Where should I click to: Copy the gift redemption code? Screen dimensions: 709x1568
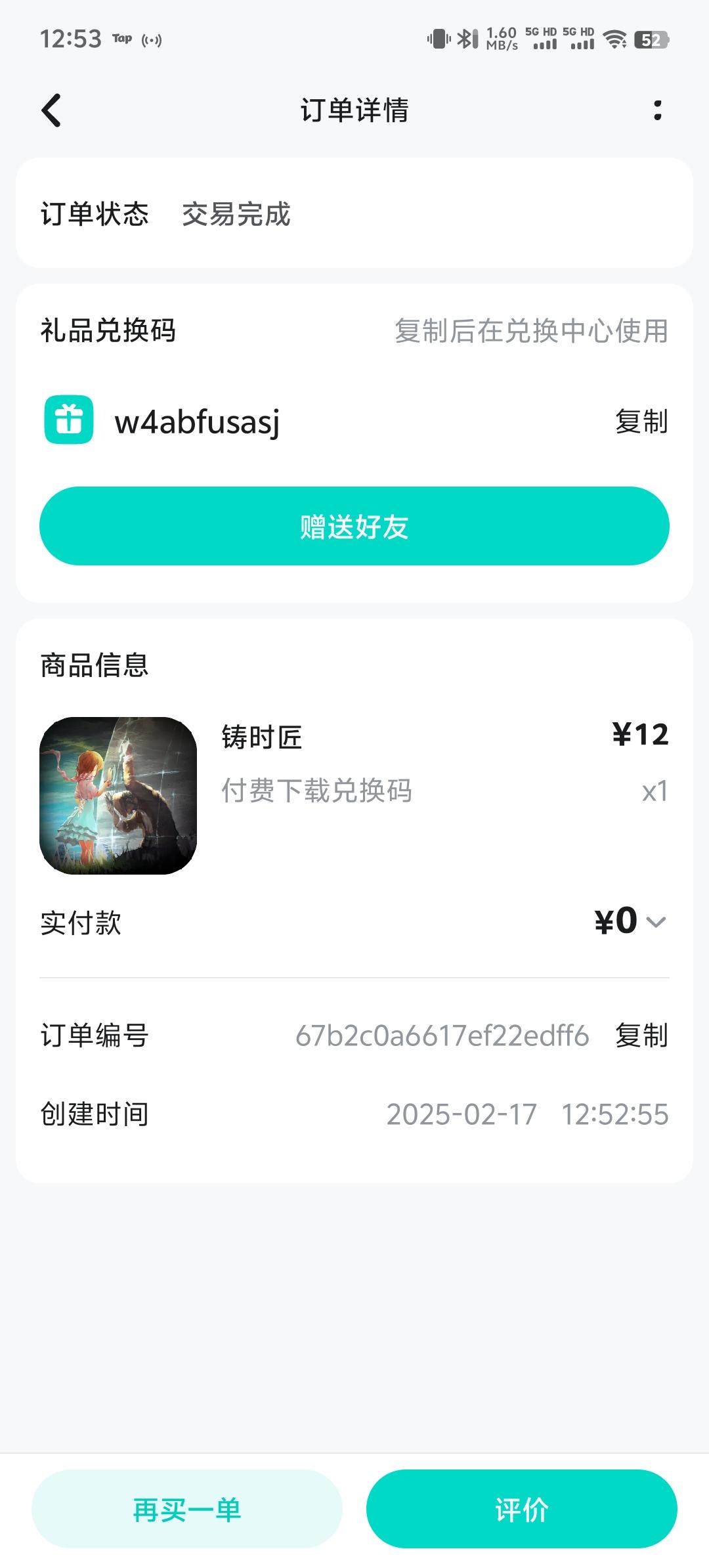pos(641,422)
